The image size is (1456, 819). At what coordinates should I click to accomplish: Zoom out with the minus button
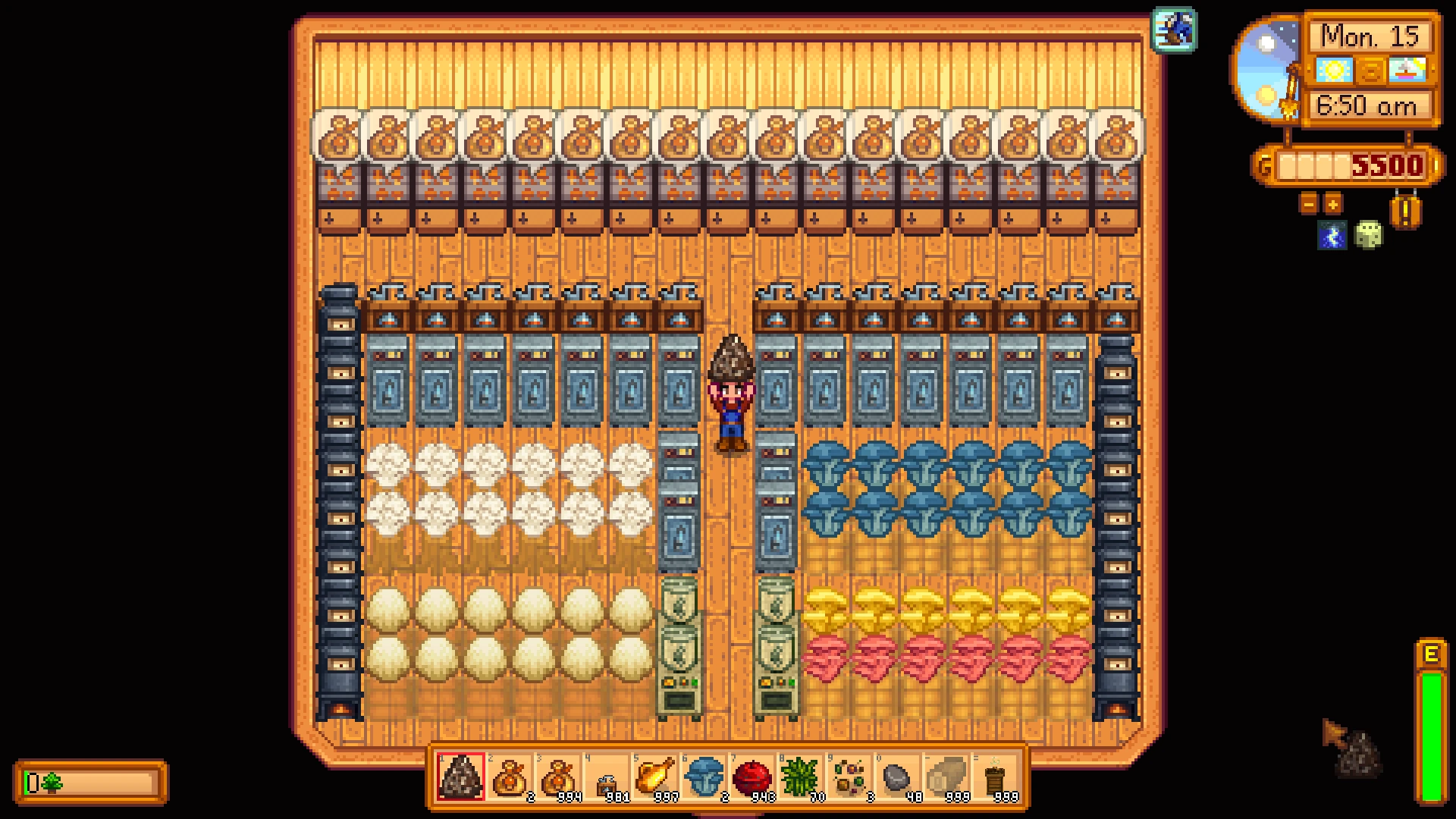1309,203
